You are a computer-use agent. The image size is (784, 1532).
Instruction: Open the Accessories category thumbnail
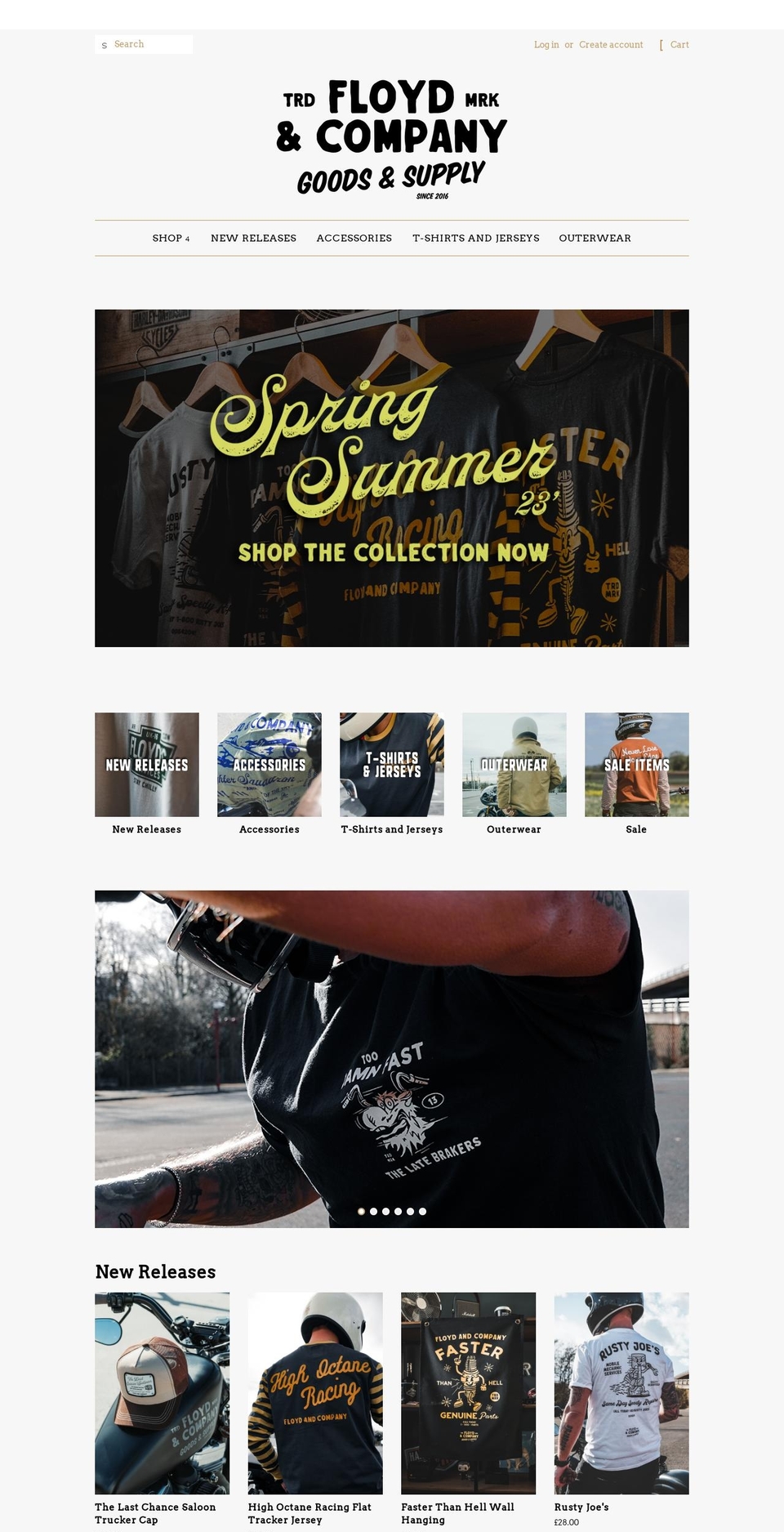pyautogui.click(x=269, y=764)
